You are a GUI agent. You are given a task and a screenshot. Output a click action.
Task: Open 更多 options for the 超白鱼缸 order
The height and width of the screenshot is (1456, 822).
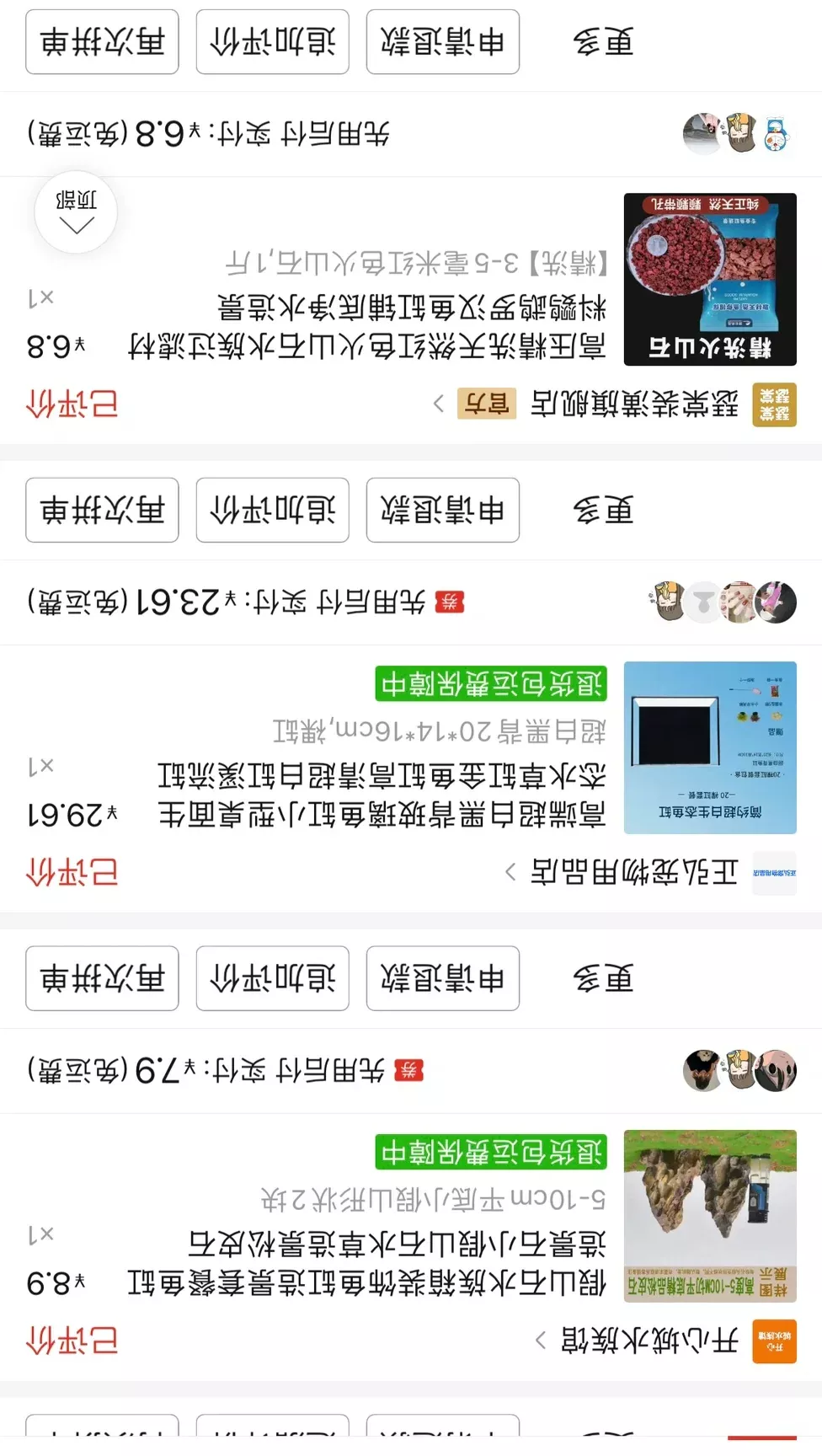click(x=603, y=510)
